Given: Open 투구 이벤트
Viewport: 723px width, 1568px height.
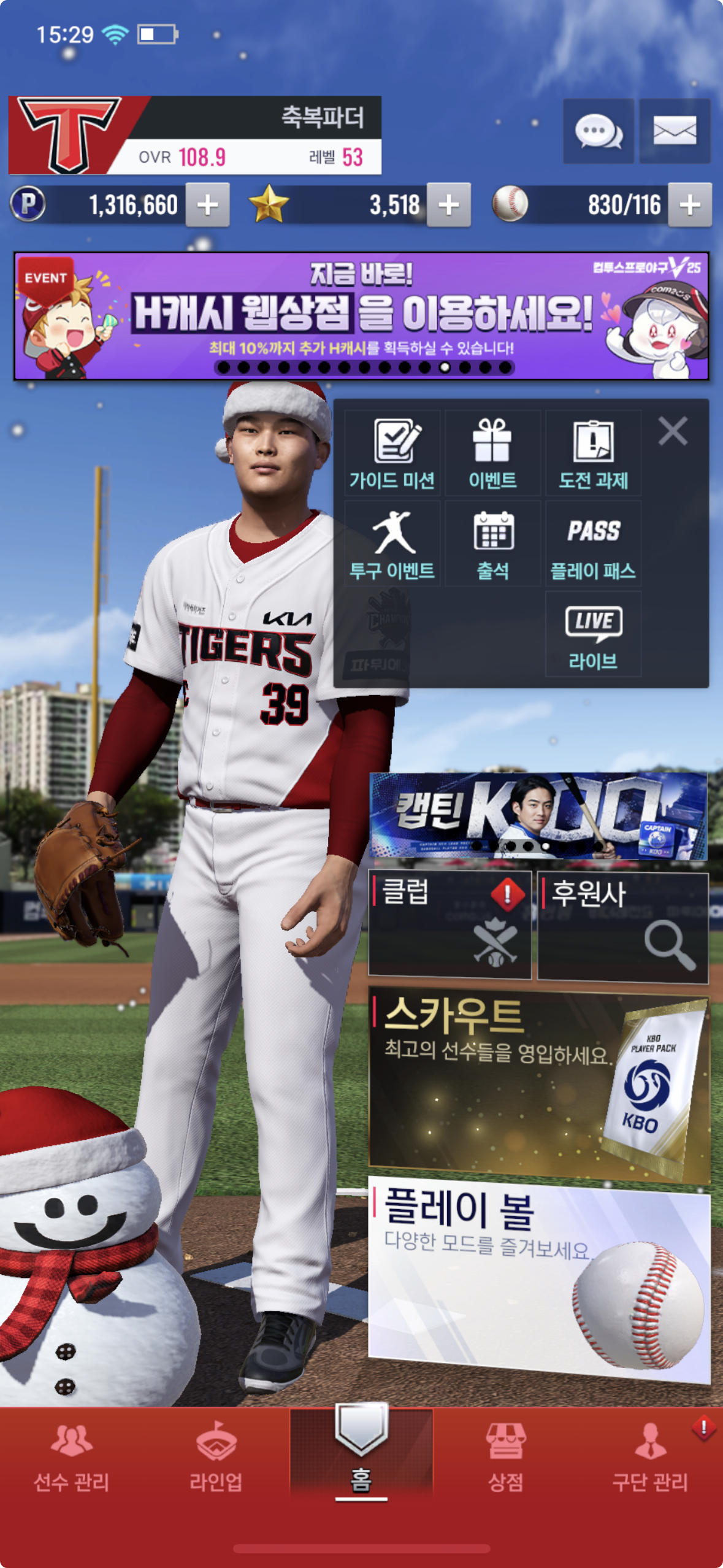Looking at the screenshot, I should [392, 544].
